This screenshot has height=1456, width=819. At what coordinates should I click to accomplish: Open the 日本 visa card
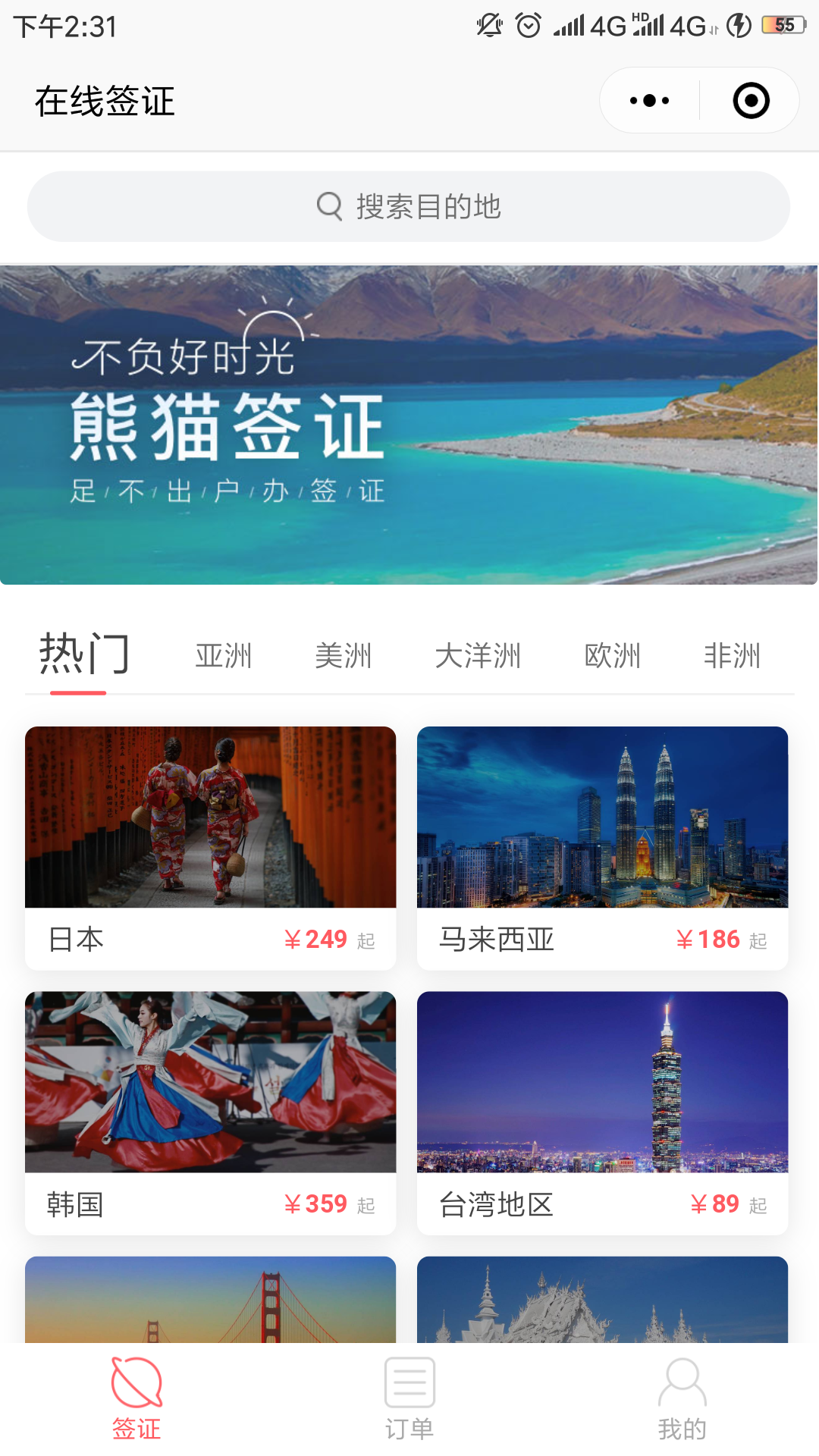[x=210, y=847]
